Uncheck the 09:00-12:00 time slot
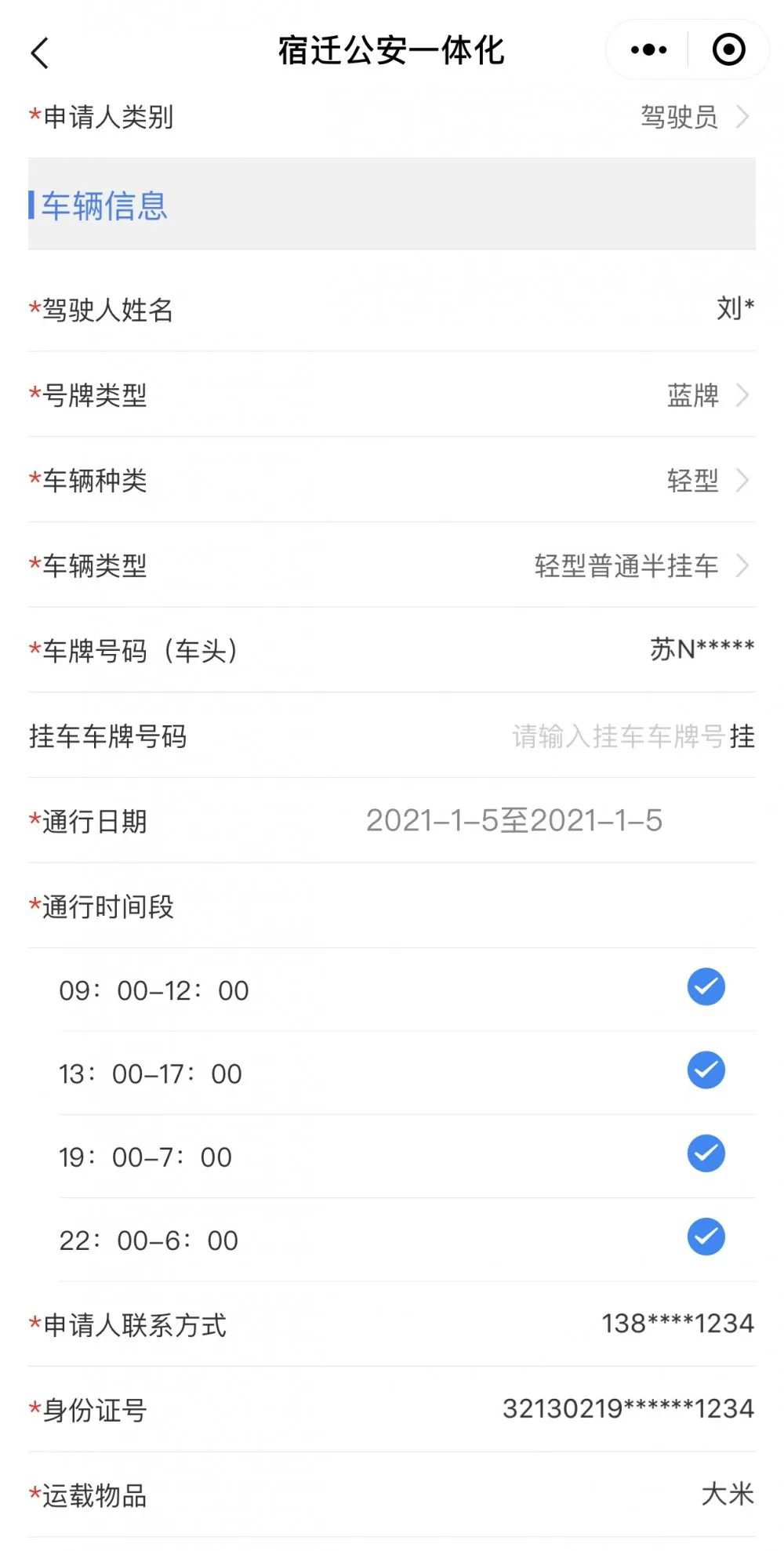 (706, 987)
